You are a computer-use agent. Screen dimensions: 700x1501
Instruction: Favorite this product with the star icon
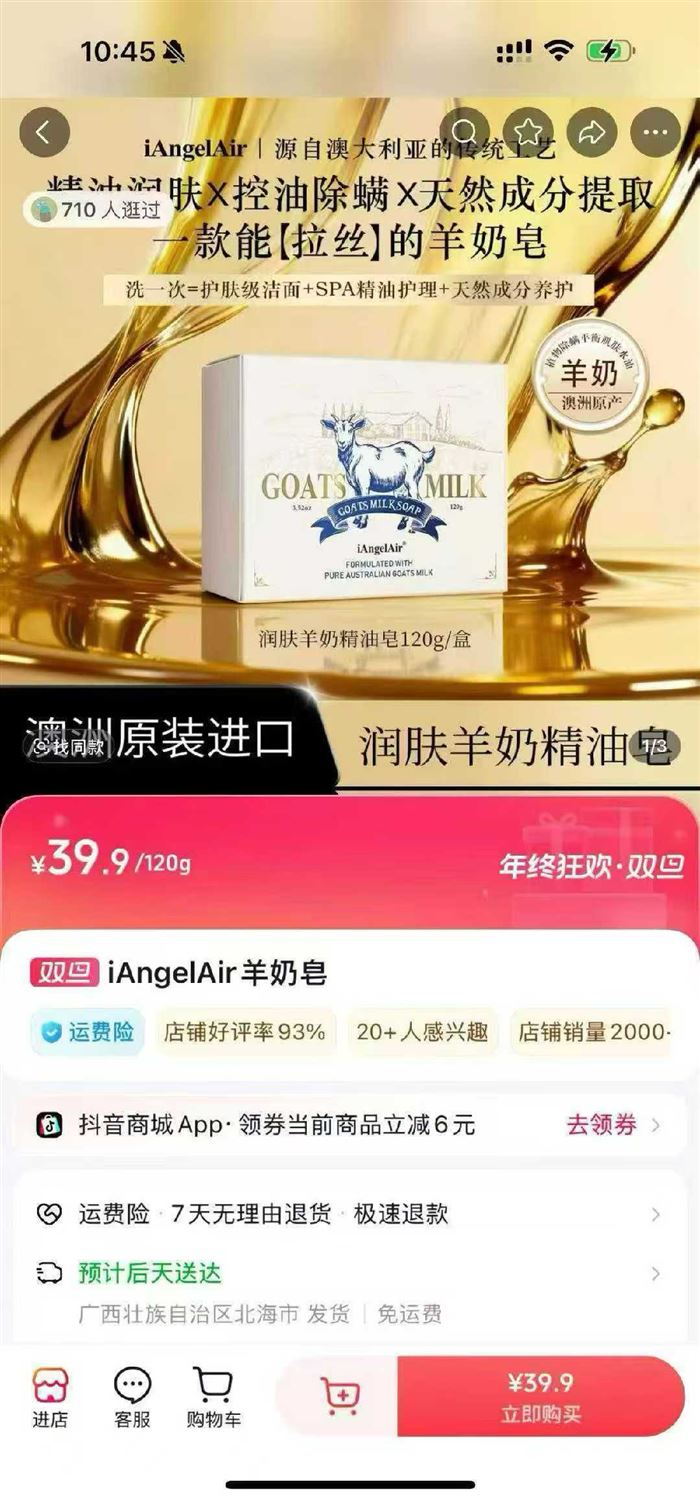[x=529, y=133]
